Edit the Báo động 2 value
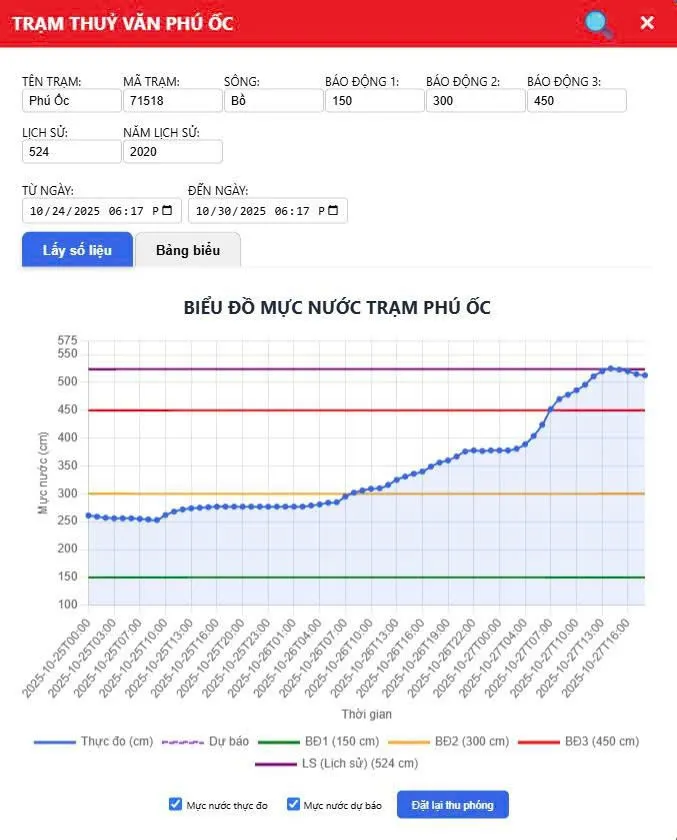The width and height of the screenshot is (677, 840). tap(475, 101)
